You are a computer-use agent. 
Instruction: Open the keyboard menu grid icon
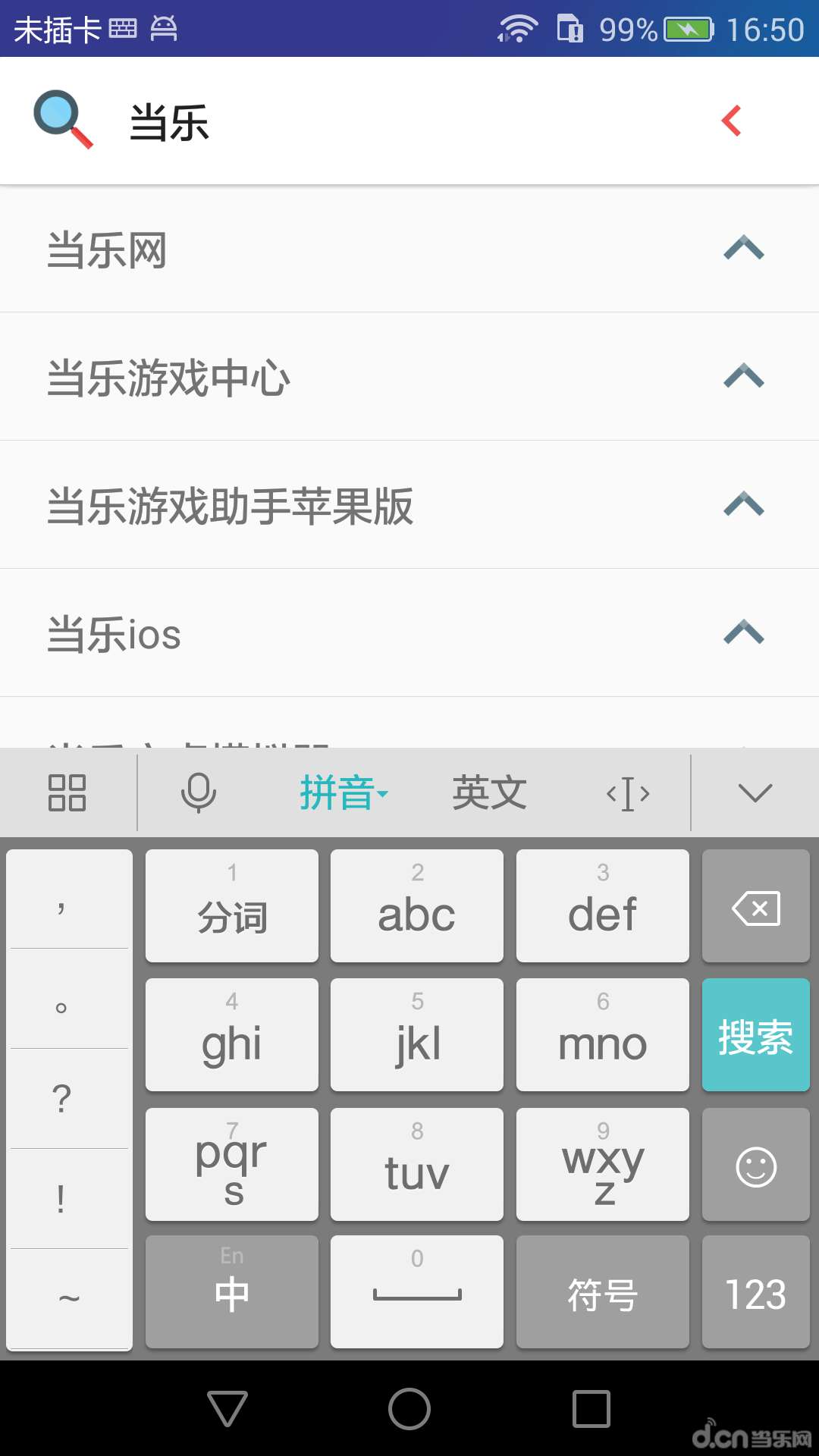[67, 793]
